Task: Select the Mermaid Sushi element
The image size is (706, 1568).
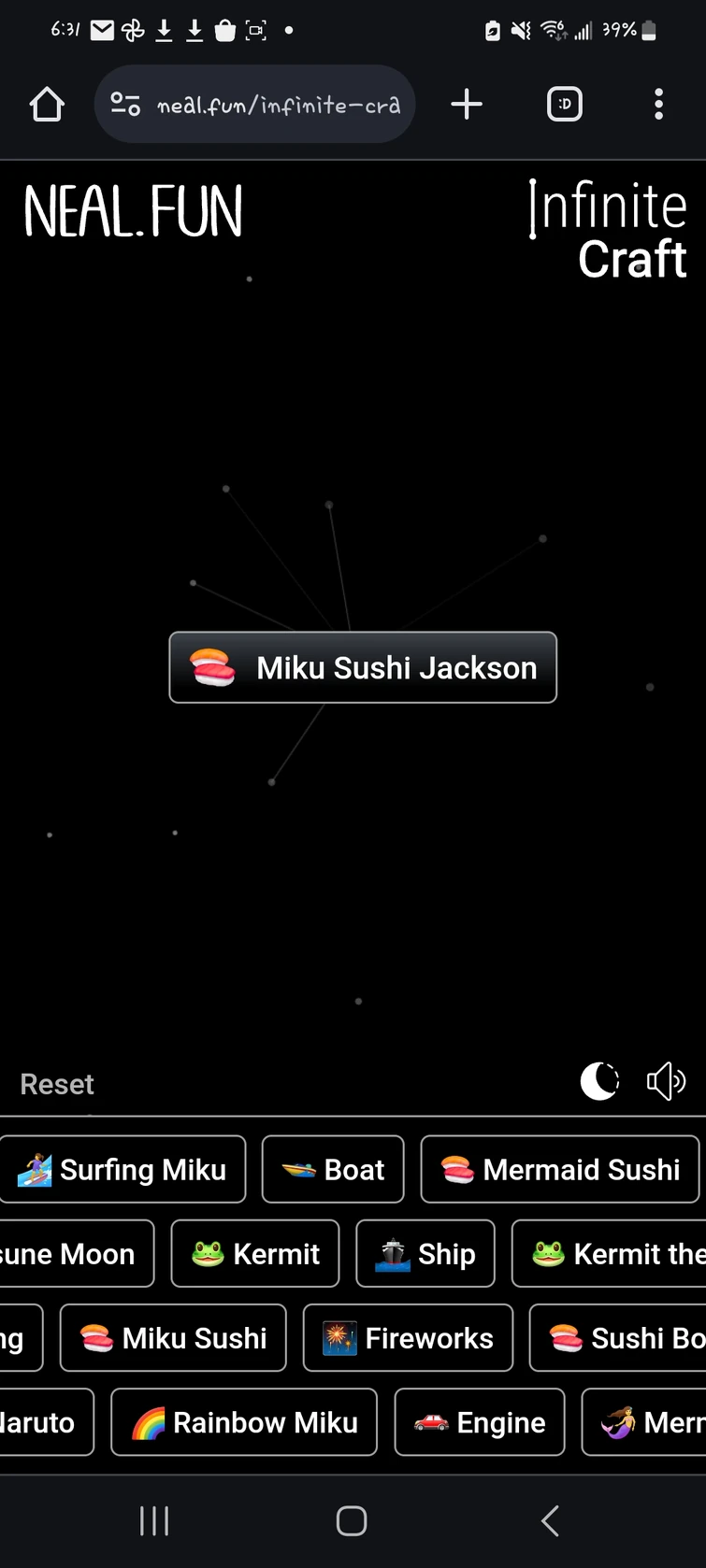Action: tap(560, 1169)
